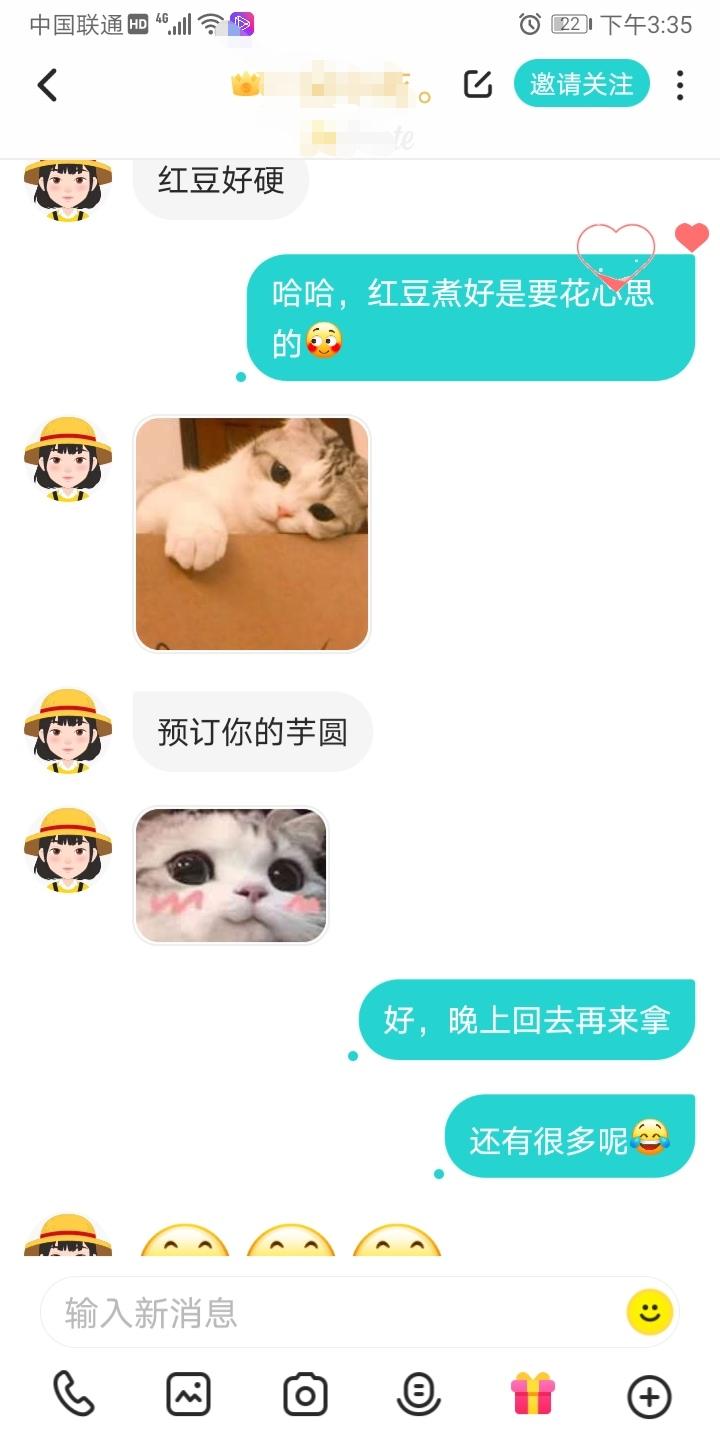Tap sender's avatar beside 预订你的芋圆

(68, 731)
